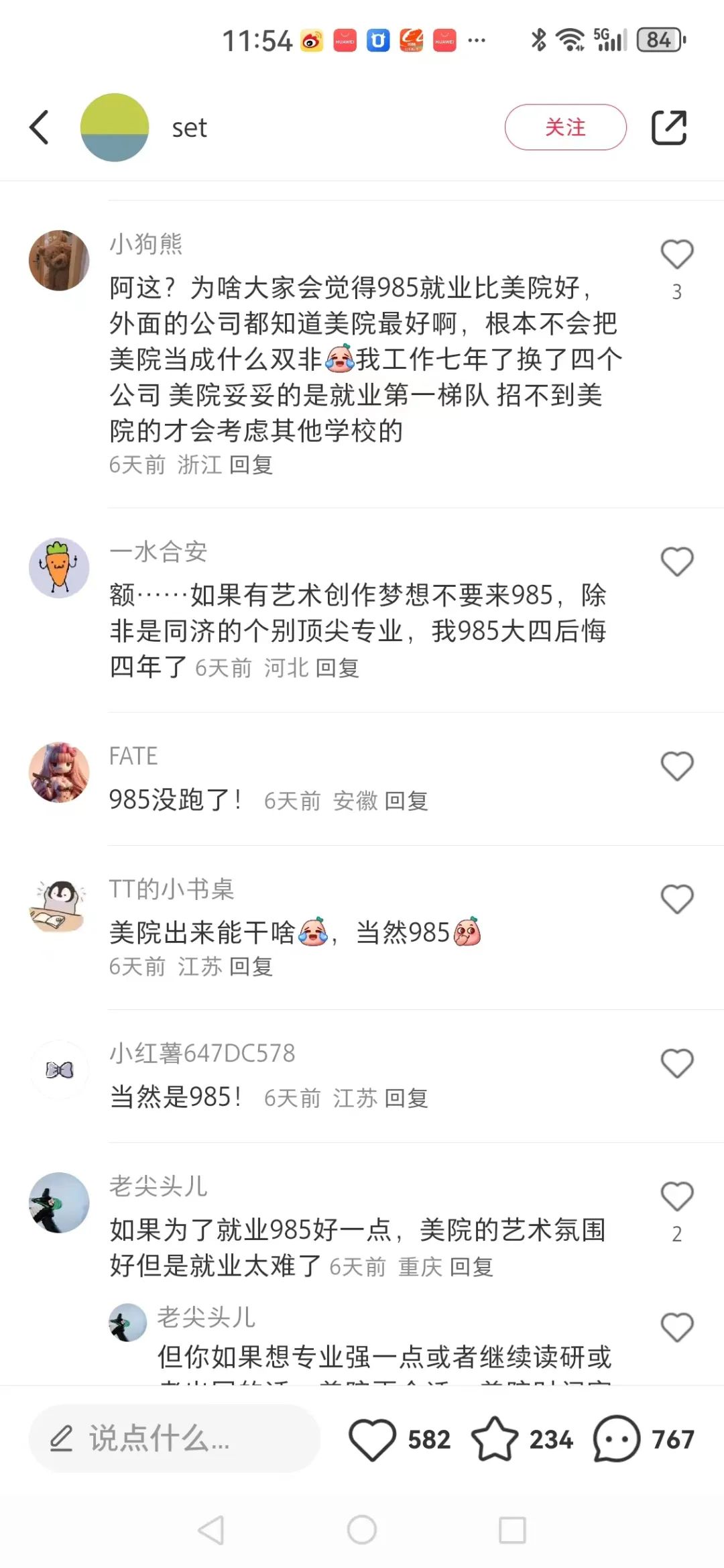This screenshot has width=724, height=1568.
Task: Open set's profile avatar
Action: 115,127
